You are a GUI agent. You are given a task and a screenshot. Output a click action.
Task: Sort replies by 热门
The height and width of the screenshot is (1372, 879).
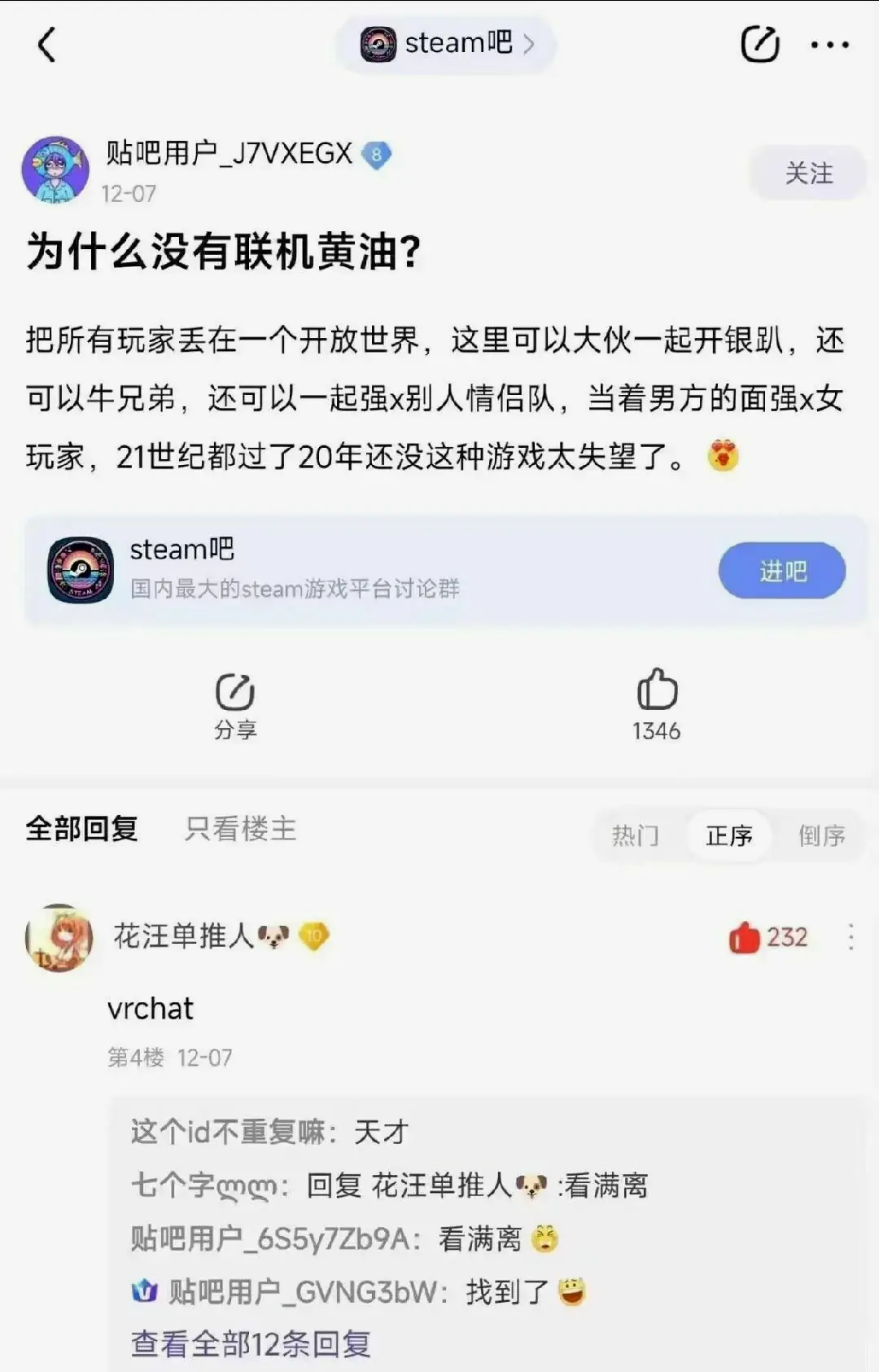coord(635,835)
